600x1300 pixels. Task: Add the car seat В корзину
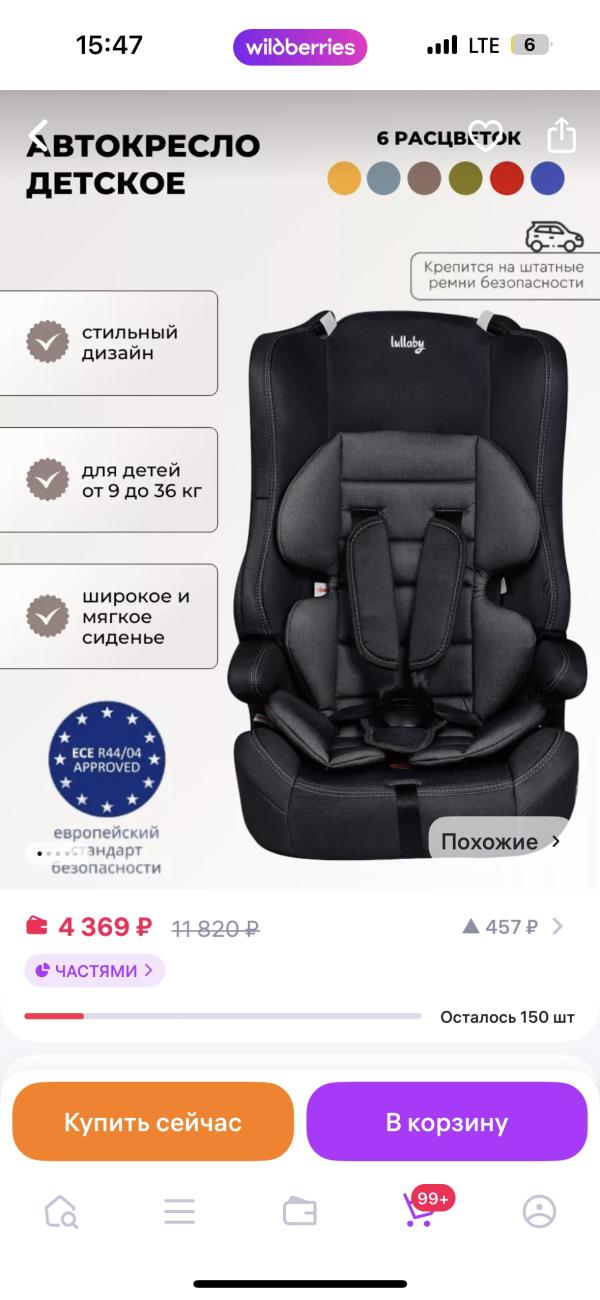[446, 1122]
